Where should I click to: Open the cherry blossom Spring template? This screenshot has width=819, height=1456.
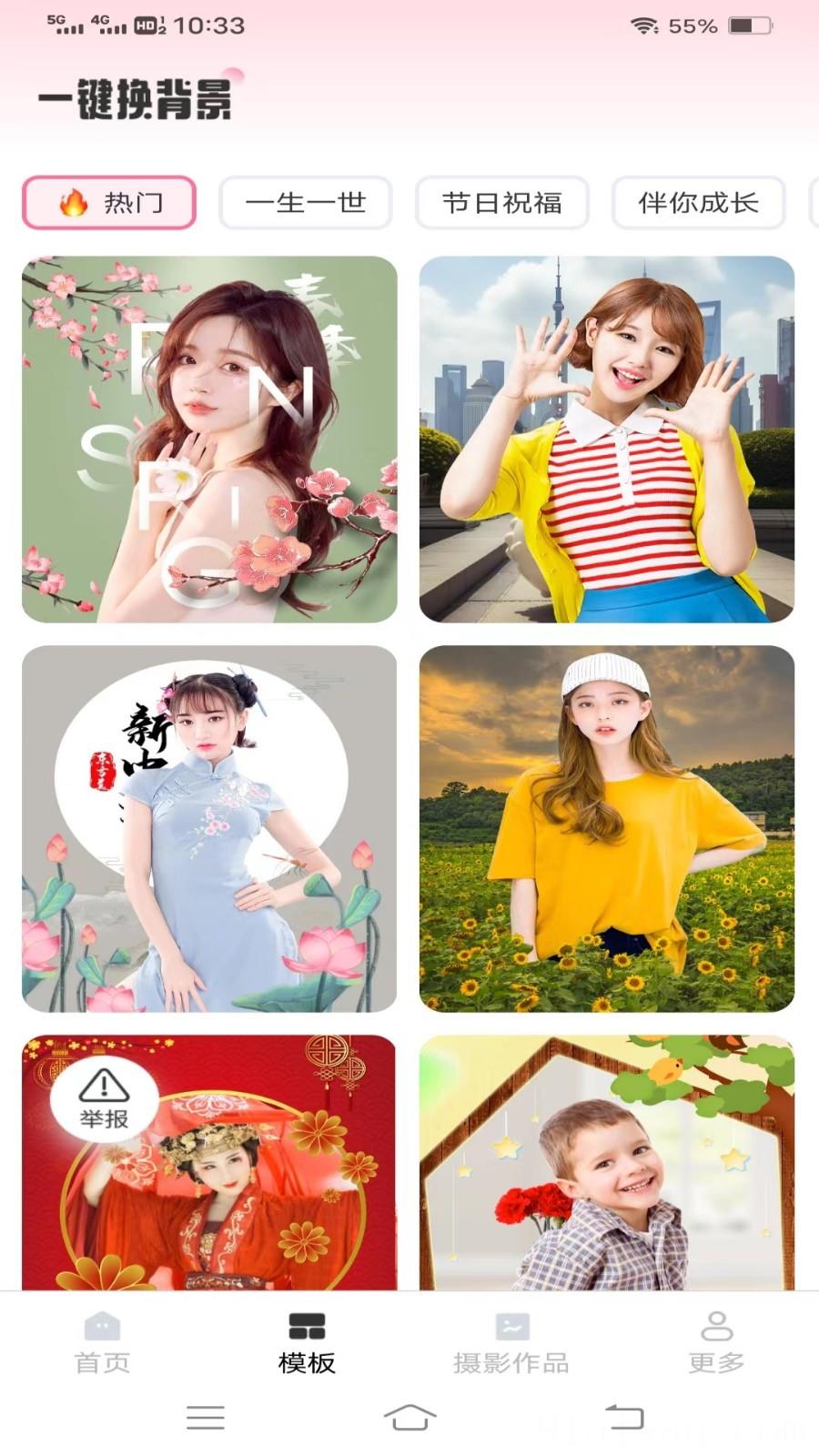pos(209,440)
